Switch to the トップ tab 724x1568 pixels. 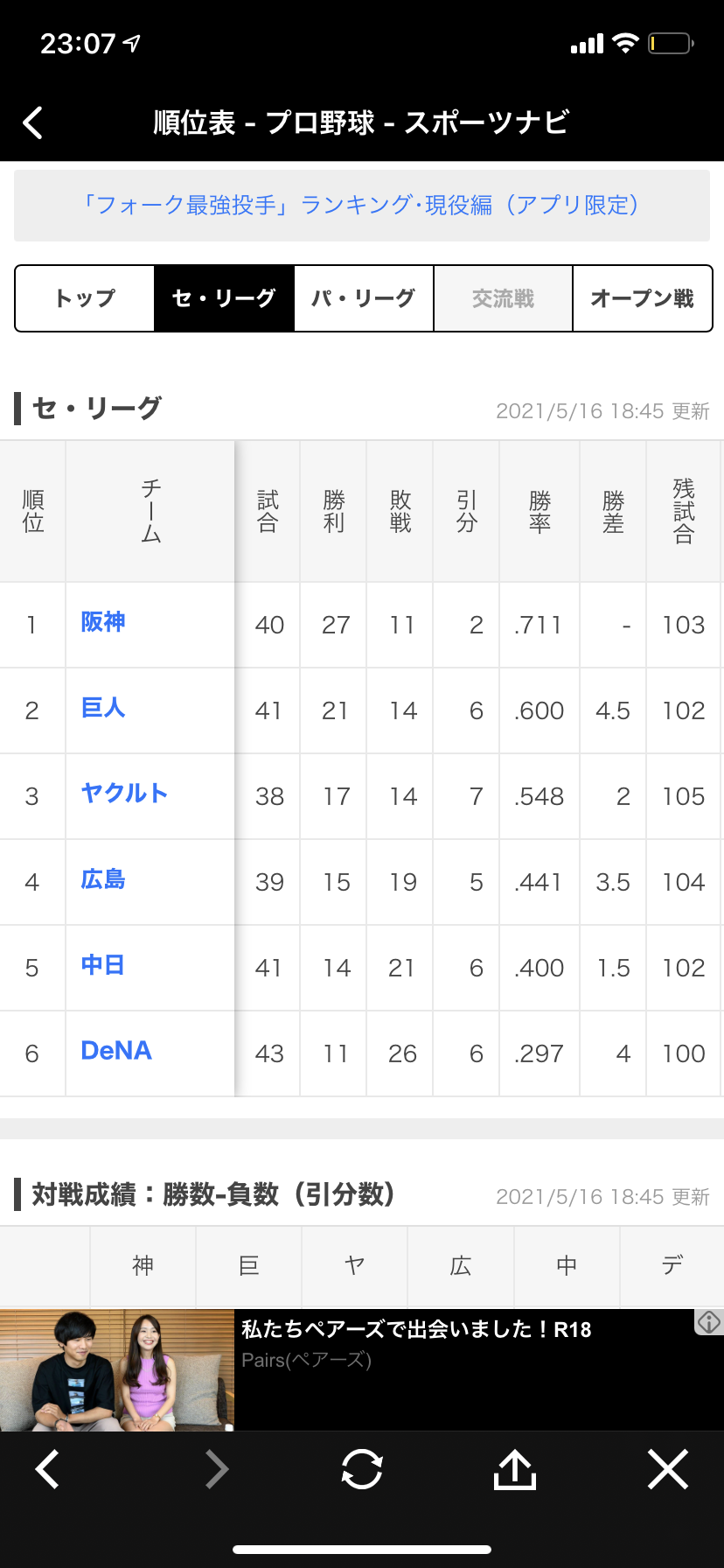pos(85,298)
